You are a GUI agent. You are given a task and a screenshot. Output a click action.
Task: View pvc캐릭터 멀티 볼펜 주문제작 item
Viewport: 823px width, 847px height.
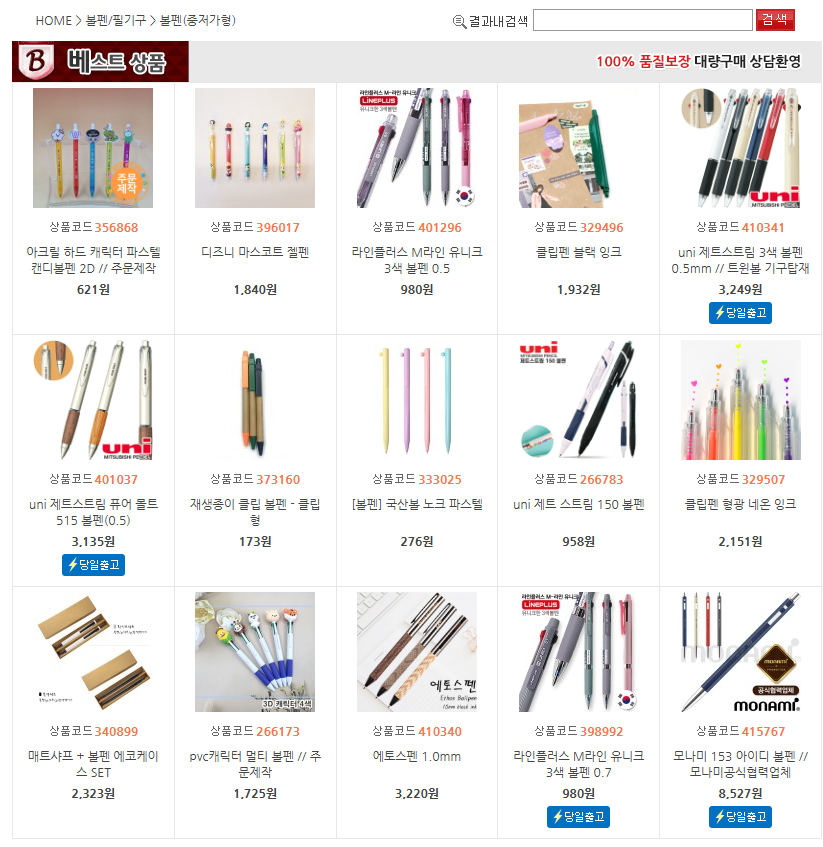255,764
